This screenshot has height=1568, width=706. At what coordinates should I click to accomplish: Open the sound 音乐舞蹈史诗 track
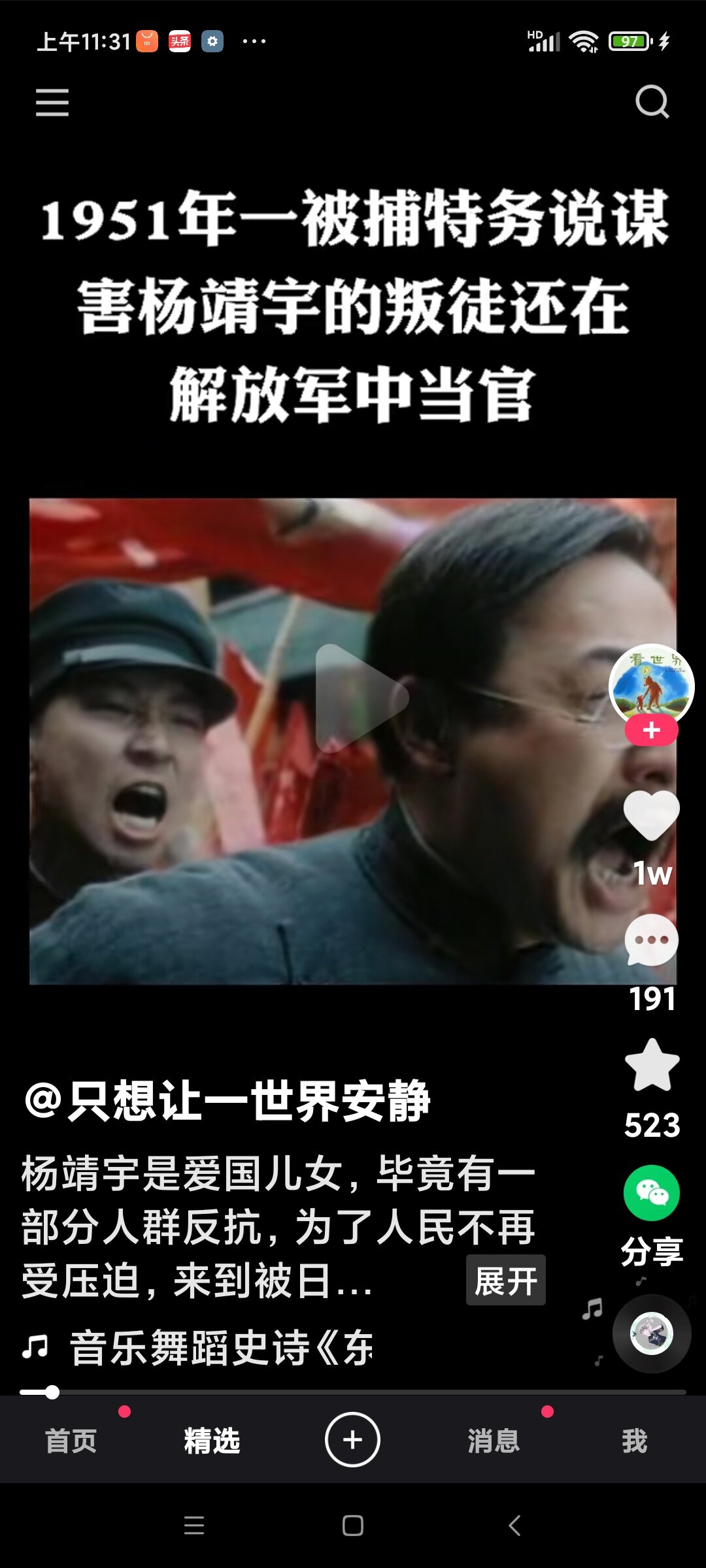(x=222, y=1348)
